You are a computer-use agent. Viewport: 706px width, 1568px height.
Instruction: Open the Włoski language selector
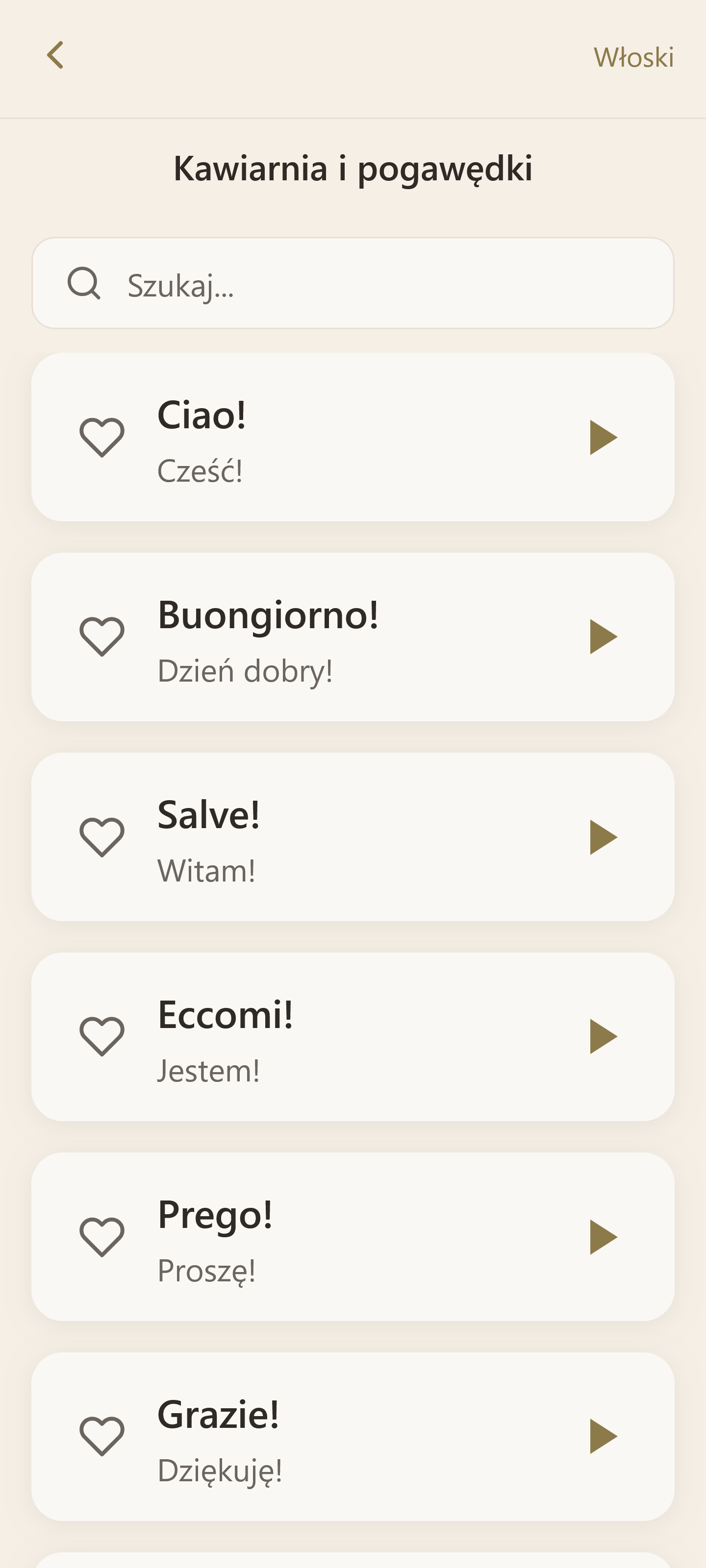click(x=632, y=56)
